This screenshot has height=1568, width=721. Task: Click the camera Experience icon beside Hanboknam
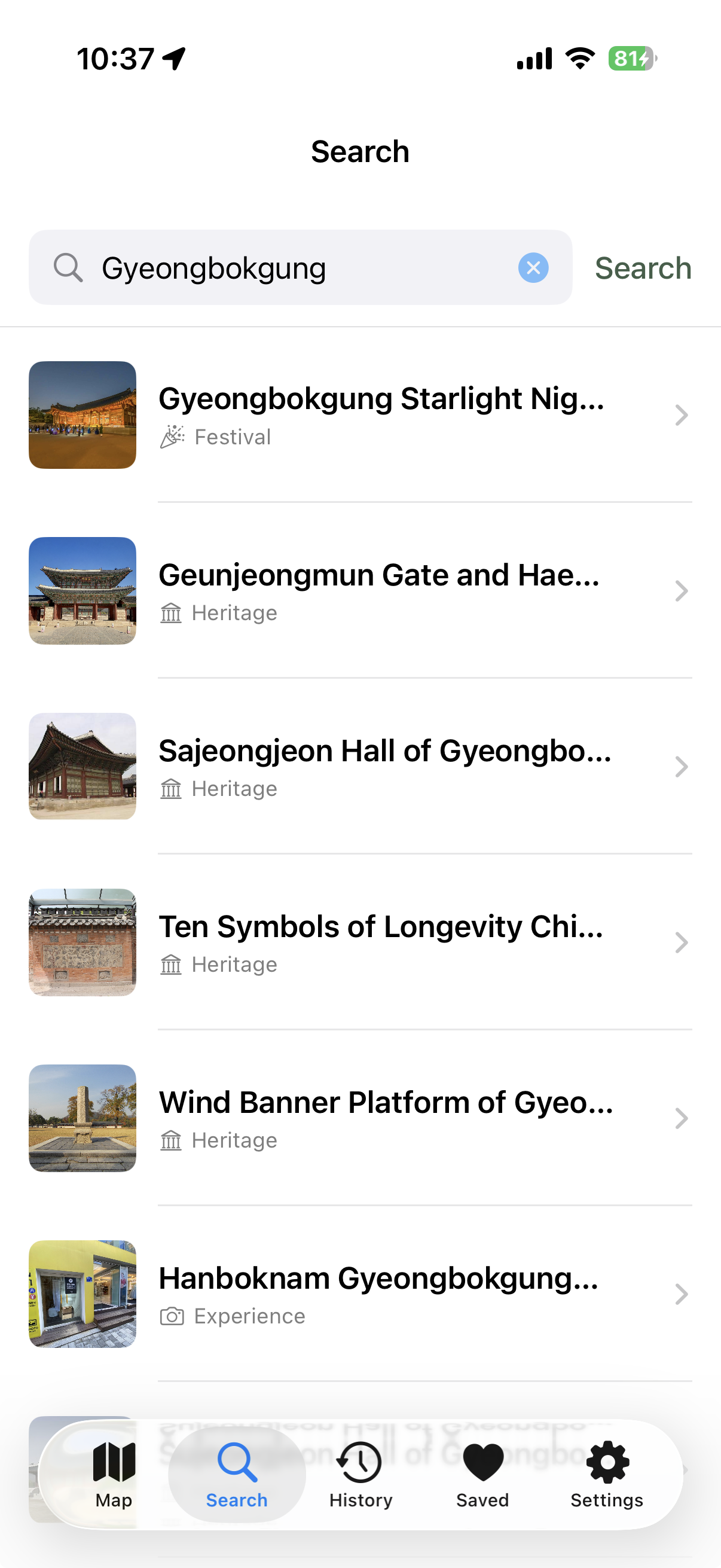172,1316
